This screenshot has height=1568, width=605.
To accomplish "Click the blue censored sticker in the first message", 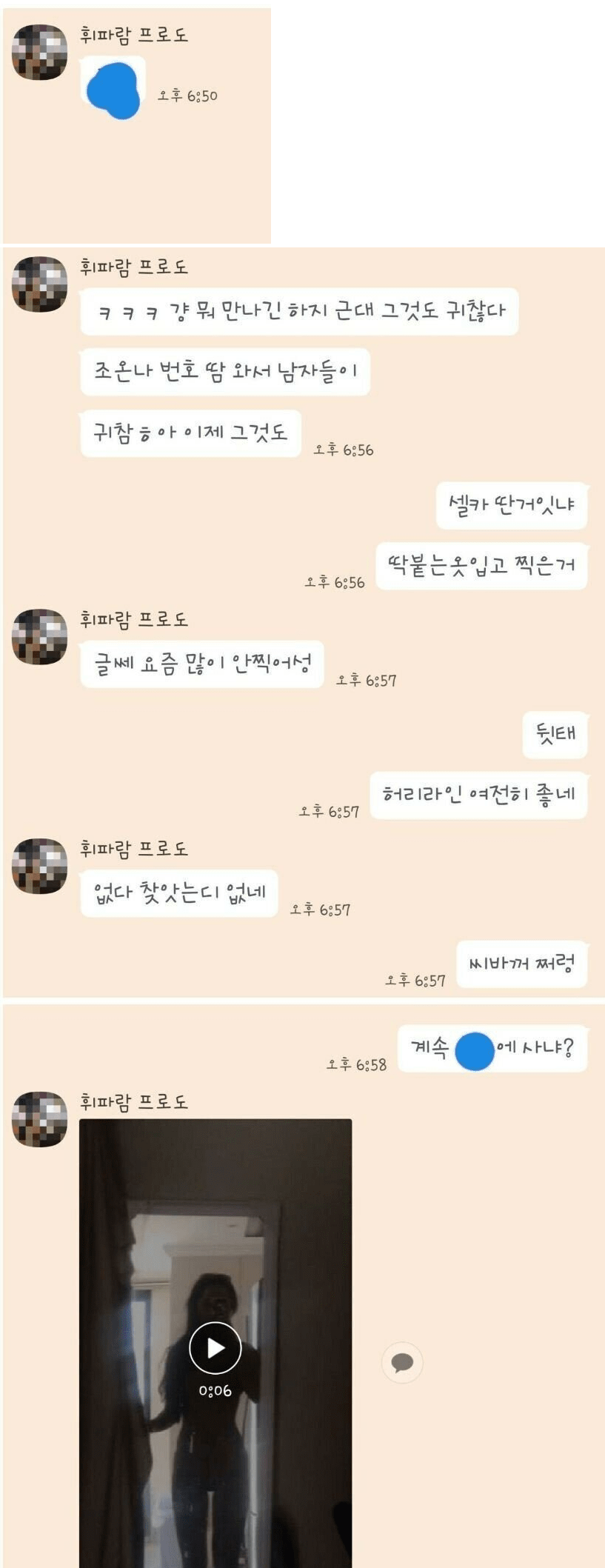I will click(x=113, y=89).
